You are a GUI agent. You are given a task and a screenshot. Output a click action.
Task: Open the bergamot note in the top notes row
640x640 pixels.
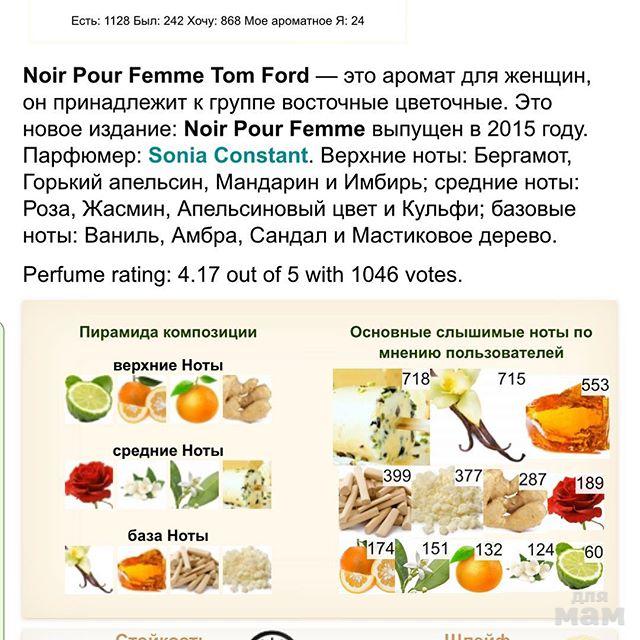[89, 400]
